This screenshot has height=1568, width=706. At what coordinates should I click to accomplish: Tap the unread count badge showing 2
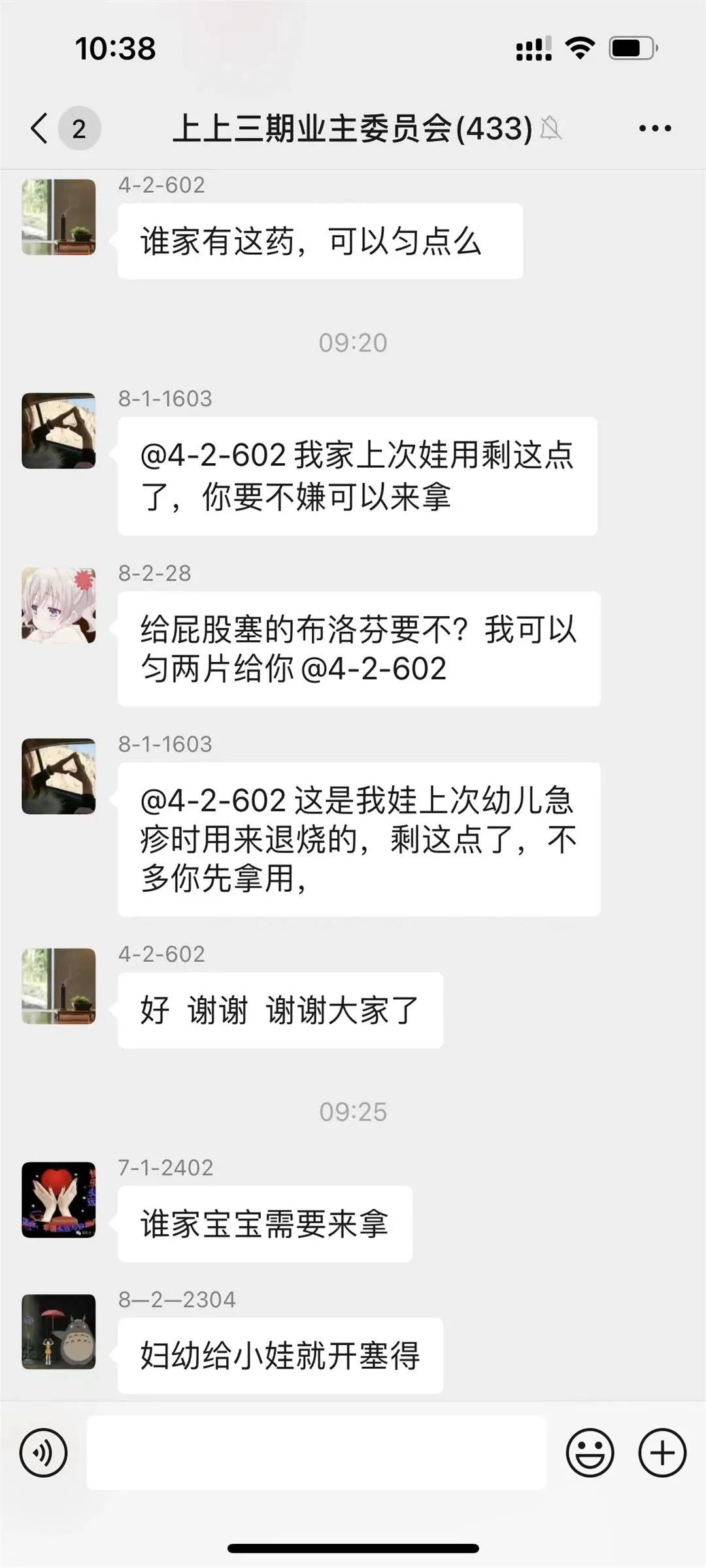[78, 128]
